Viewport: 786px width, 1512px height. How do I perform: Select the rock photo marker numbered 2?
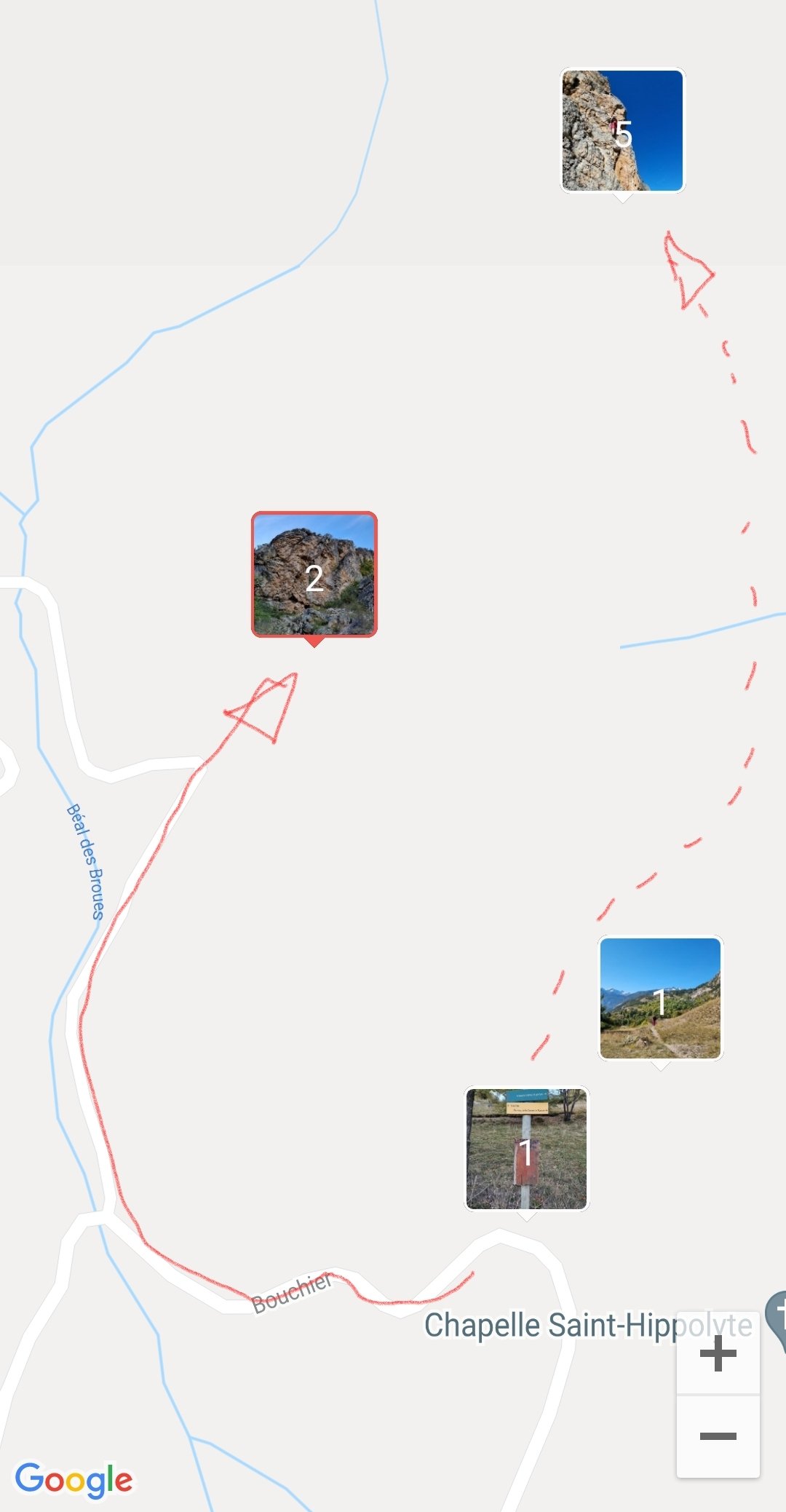click(x=314, y=574)
